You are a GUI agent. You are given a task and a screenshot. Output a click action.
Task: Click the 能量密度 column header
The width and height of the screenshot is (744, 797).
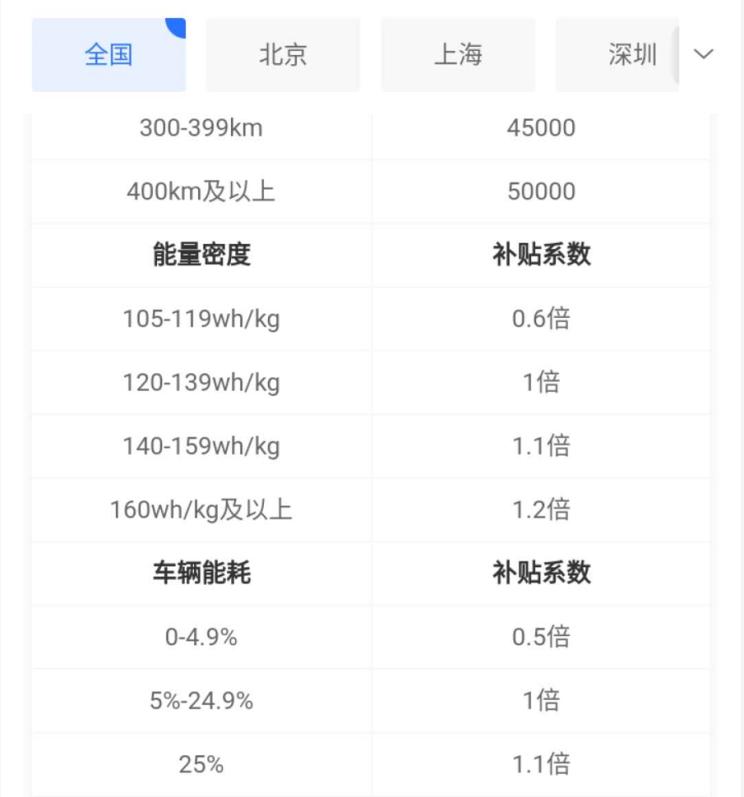click(200, 254)
